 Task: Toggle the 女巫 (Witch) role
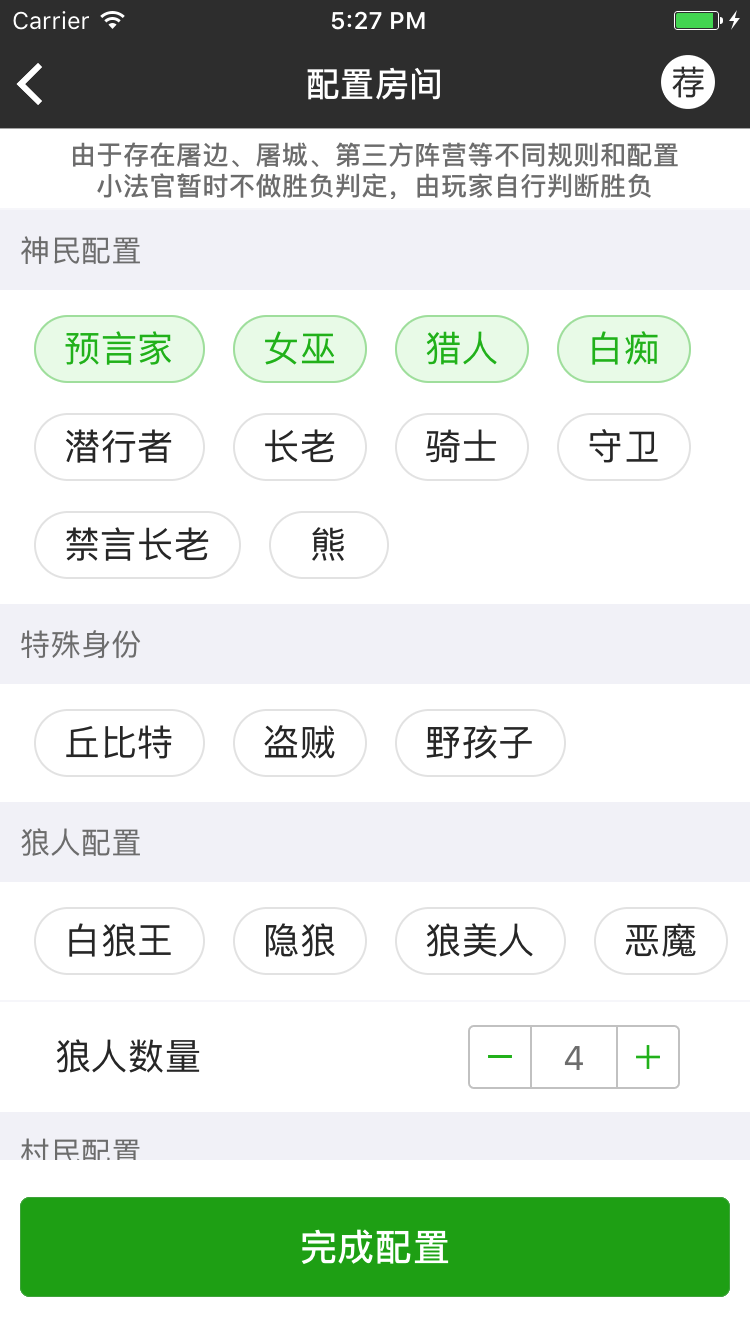pyautogui.click(x=300, y=348)
